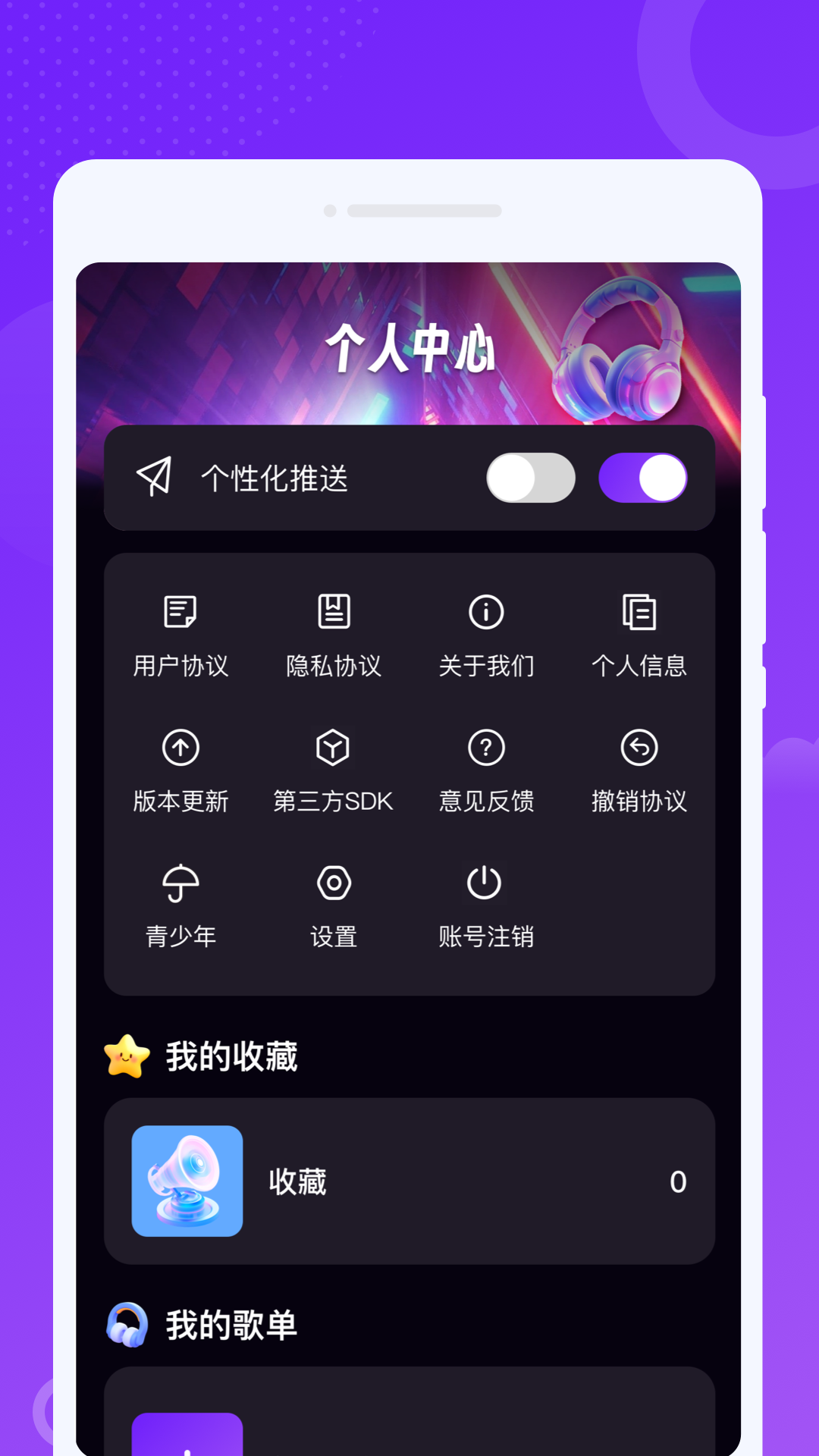This screenshot has width=819, height=1456.
Task: Click the paper plane push notification icon
Action: pos(154,476)
